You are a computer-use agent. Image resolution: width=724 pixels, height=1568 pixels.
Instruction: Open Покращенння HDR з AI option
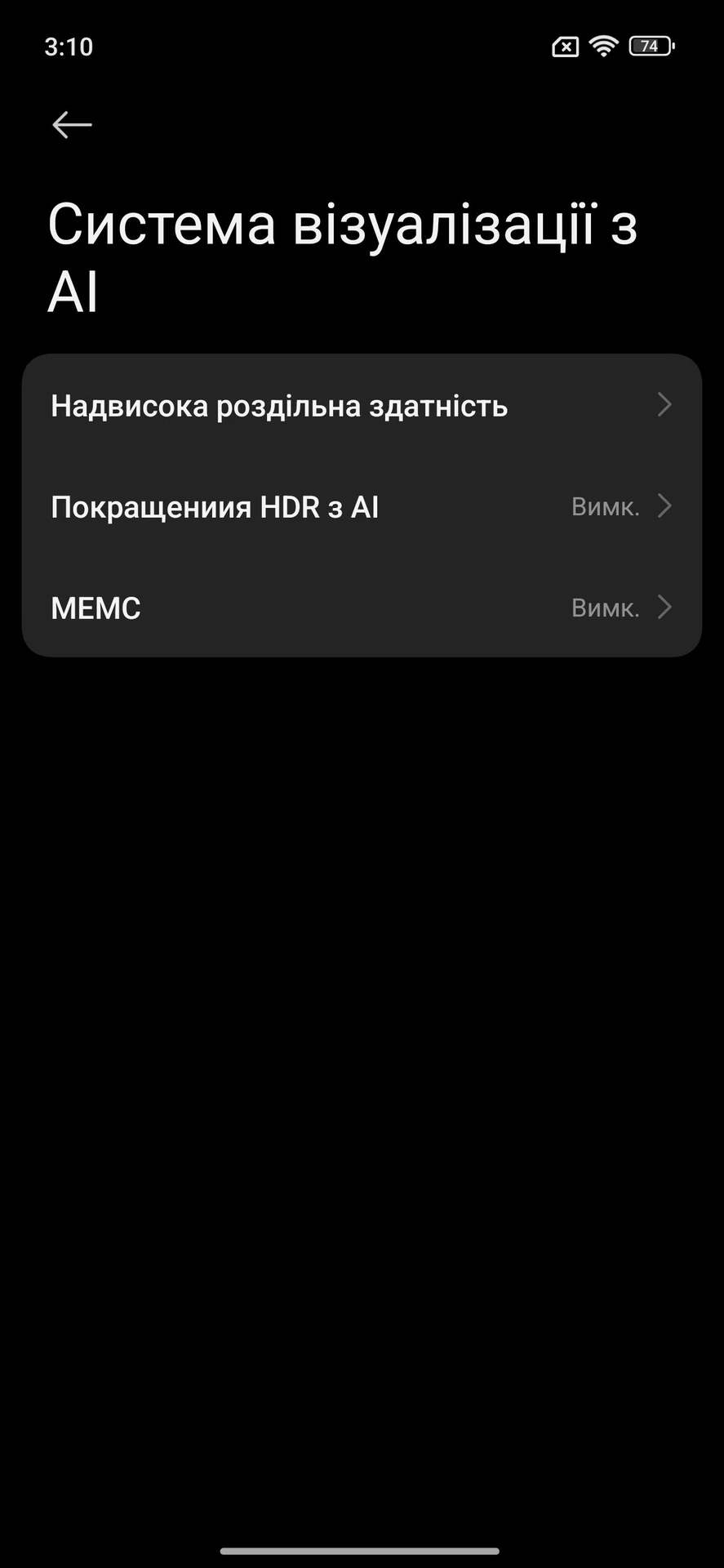(361, 507)
